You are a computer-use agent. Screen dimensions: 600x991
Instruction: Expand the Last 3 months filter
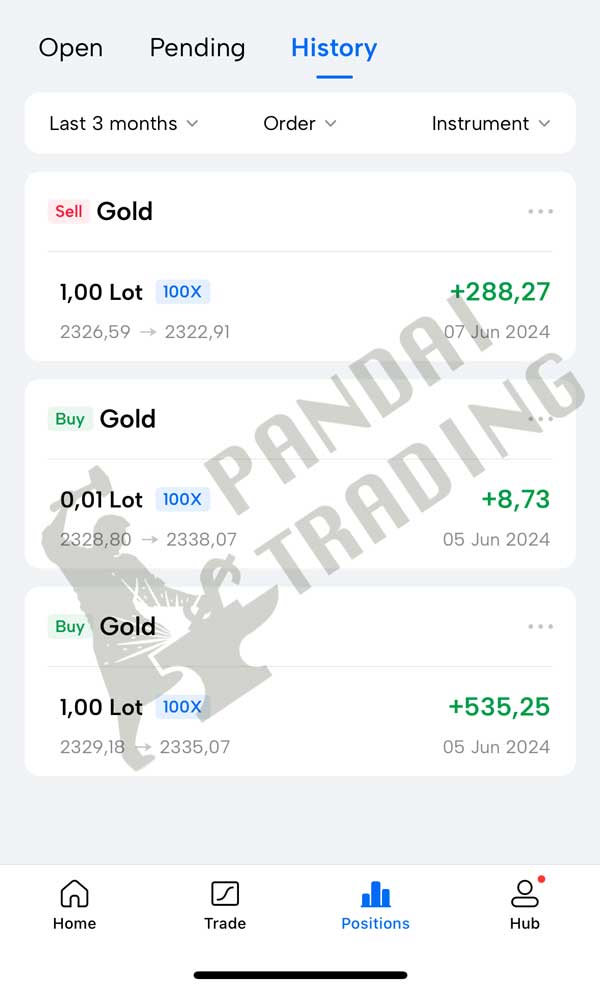pyautogui.click(x=123, y=124)
